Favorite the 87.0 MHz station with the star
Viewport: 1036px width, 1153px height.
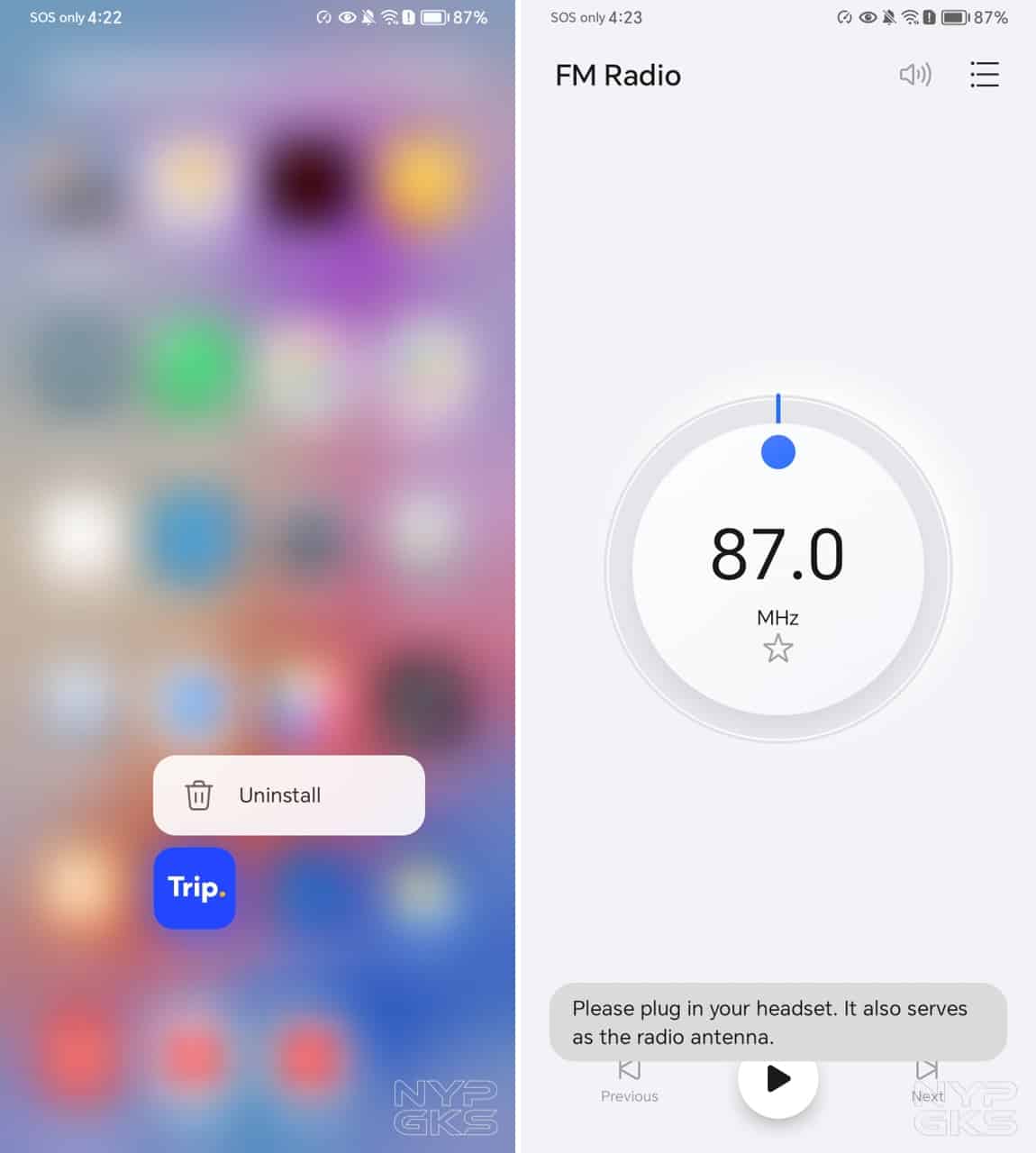[x=777, y=649]
